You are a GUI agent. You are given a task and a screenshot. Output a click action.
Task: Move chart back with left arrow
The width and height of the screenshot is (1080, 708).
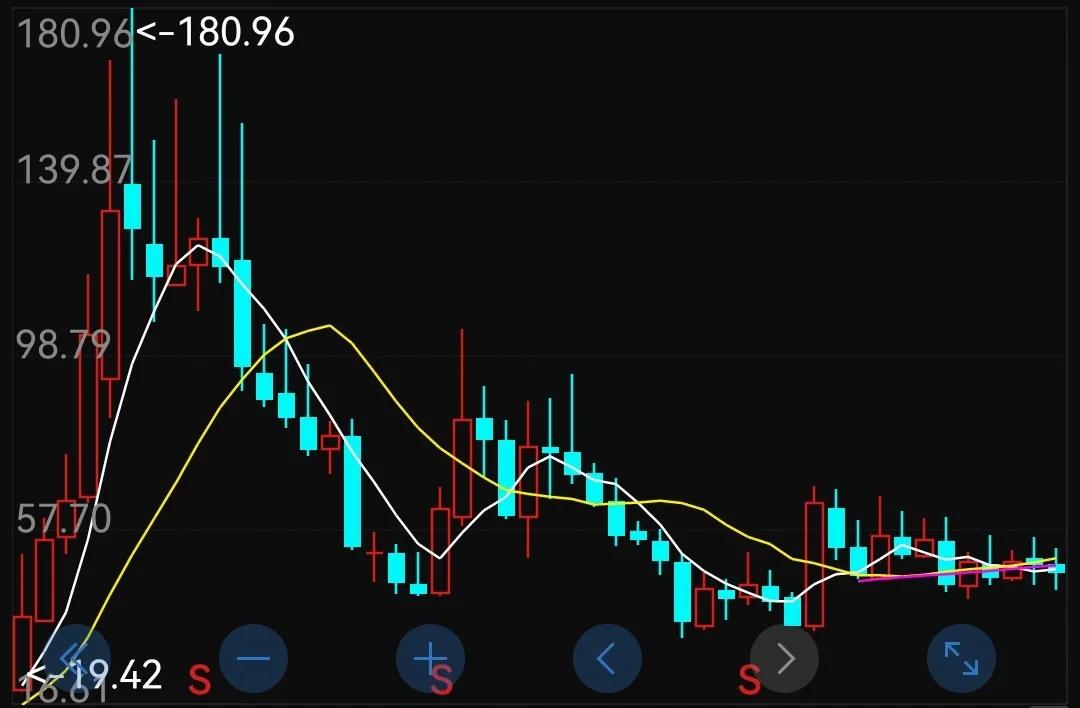tap(607, 658)
